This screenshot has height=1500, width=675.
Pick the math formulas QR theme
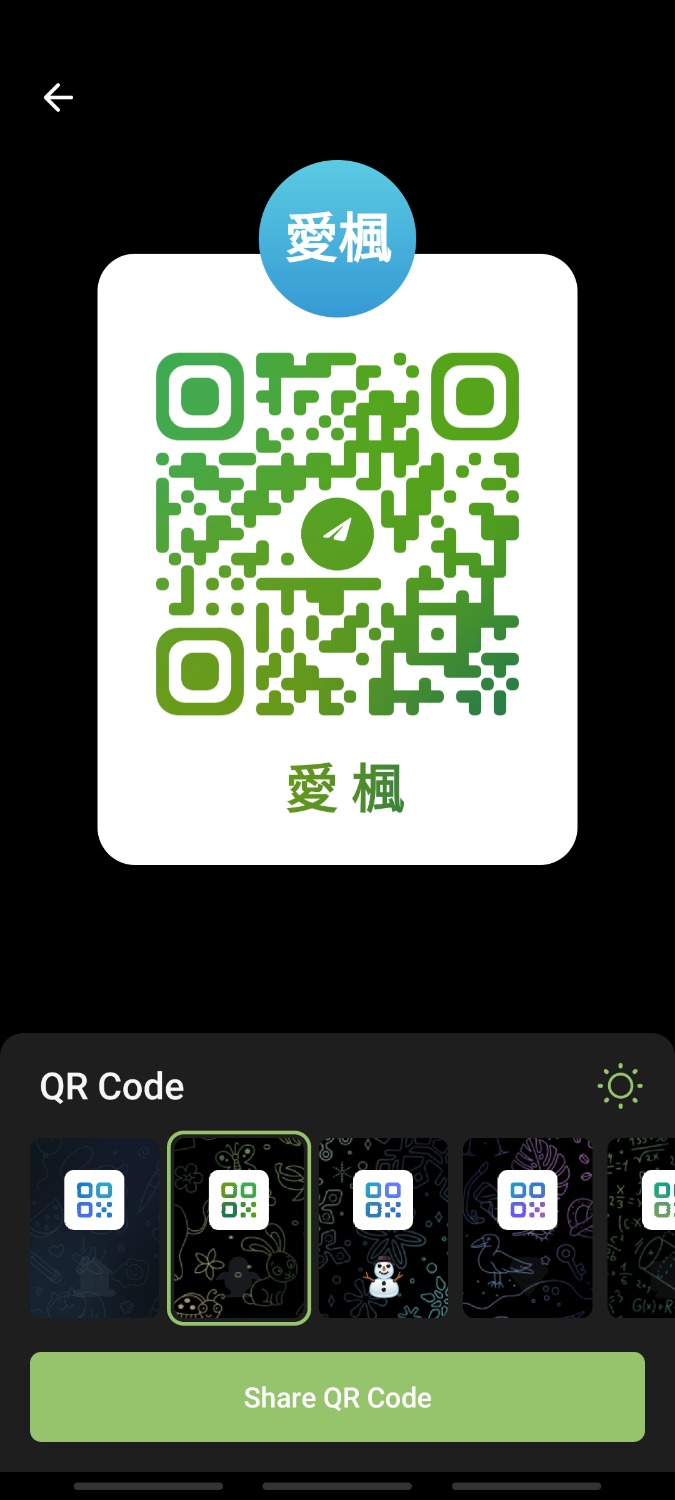[645, 1228]
